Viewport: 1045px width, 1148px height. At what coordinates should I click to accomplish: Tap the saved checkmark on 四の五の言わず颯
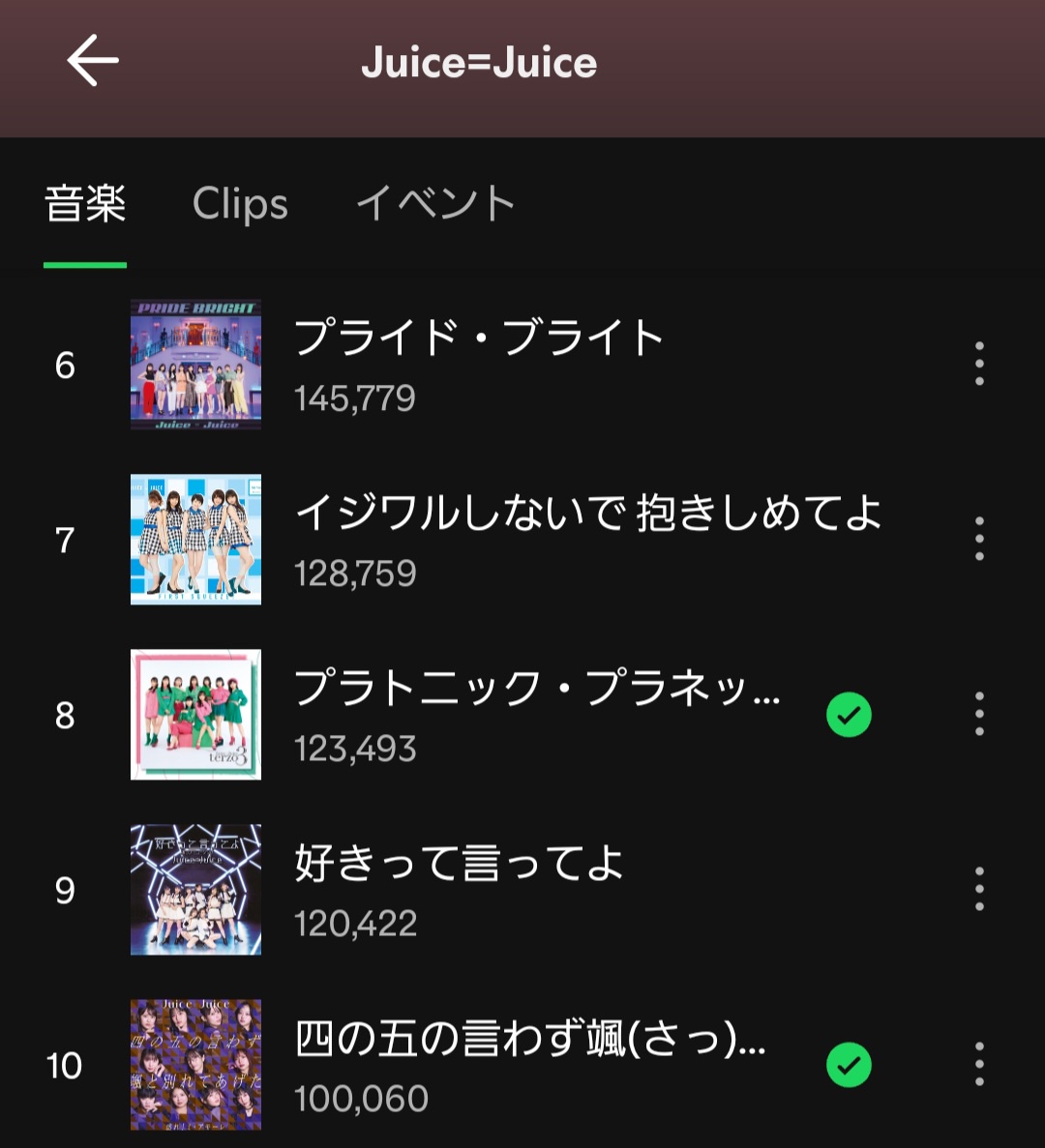click(849, 1066)
